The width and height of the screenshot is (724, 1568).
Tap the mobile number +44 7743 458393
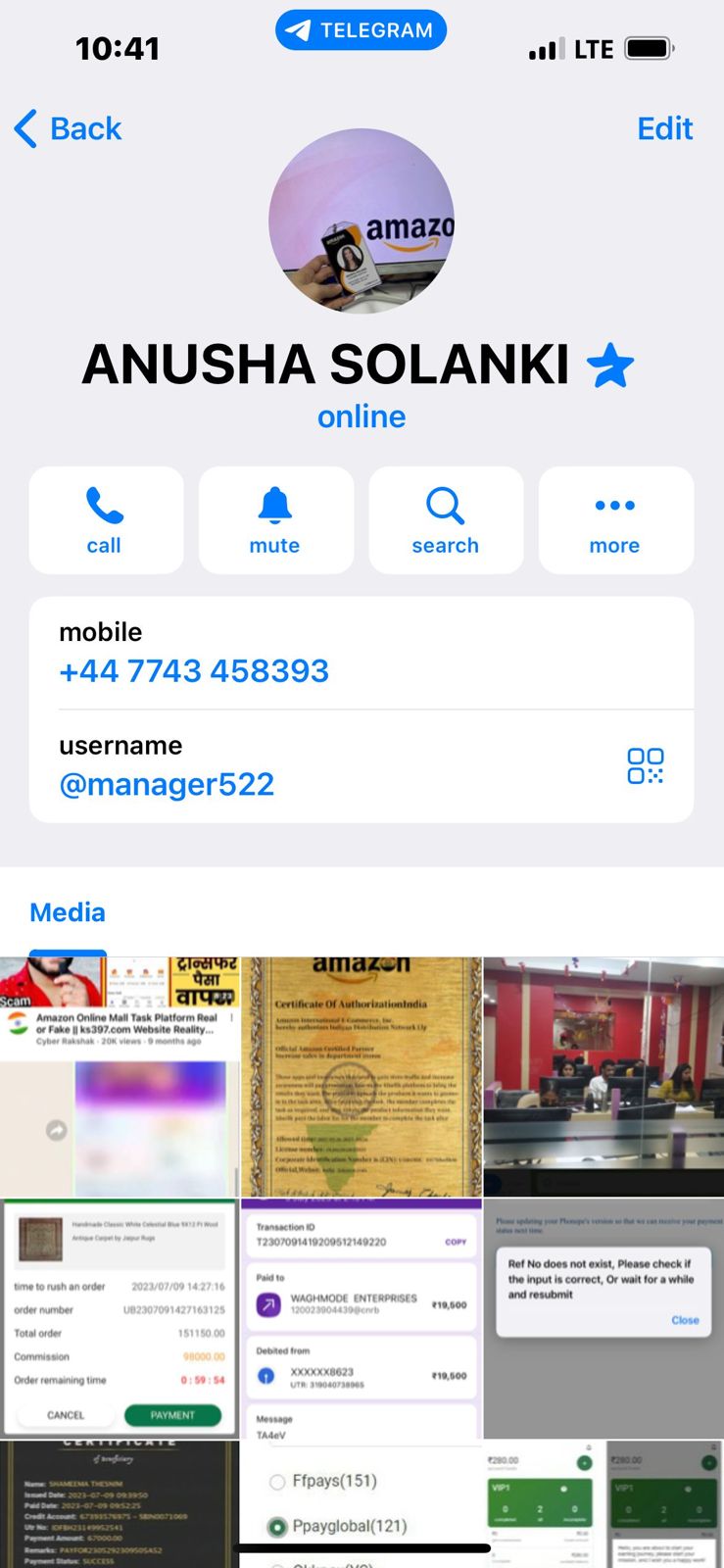(194, 671)
